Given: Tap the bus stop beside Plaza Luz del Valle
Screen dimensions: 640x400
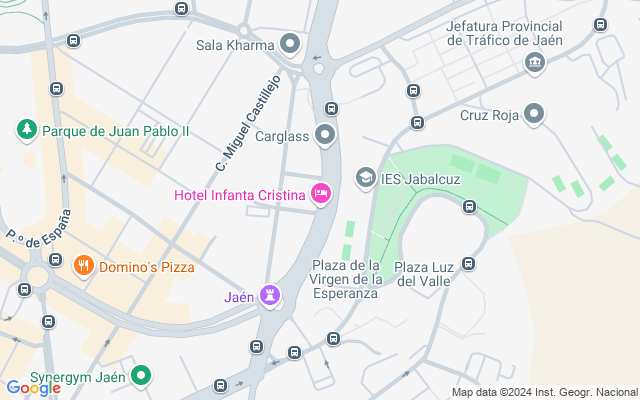Looking at the screenshot, I should pos(468,264).
